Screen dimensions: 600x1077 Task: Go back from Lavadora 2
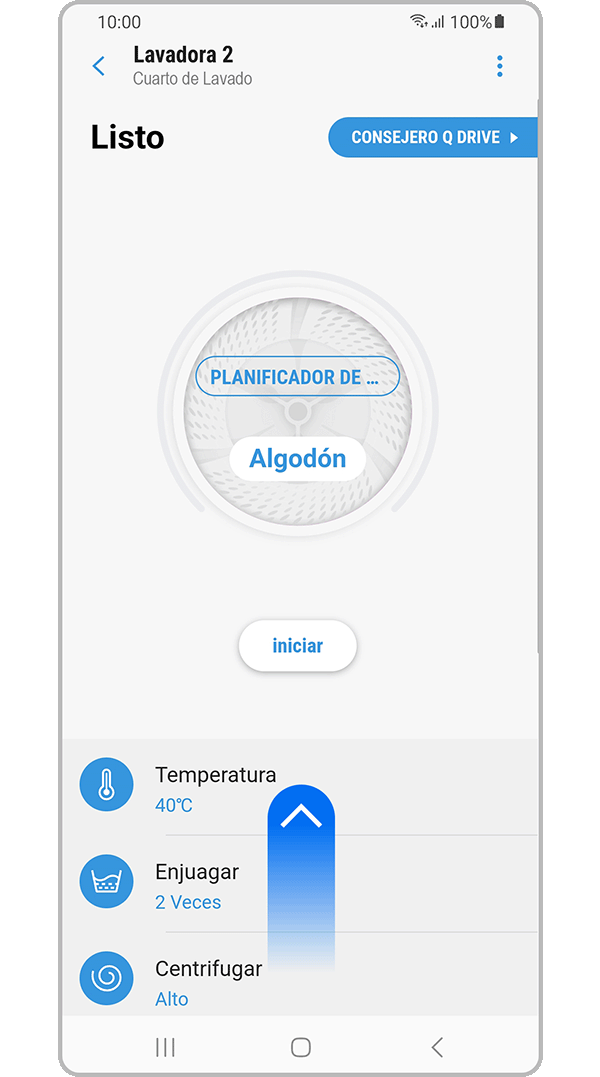coord(98,66)
